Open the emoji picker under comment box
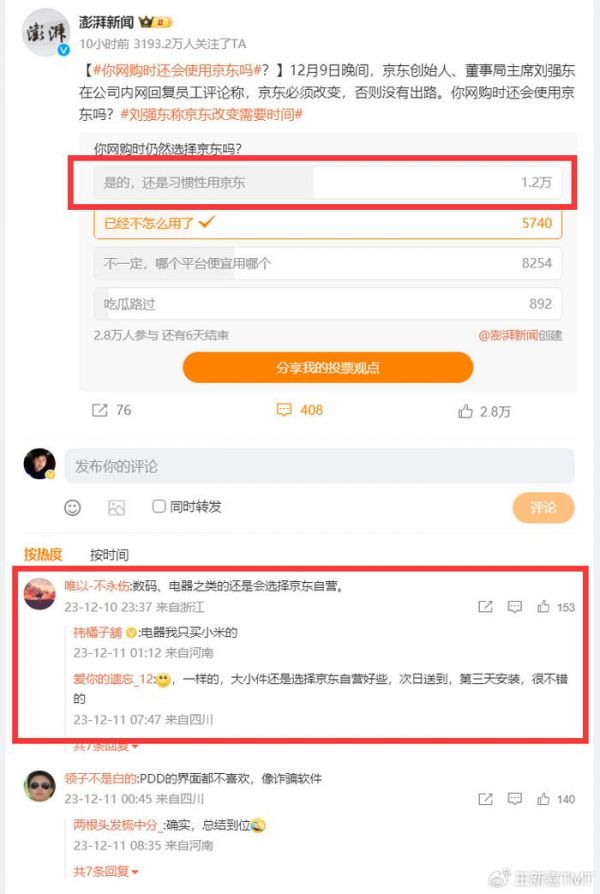The image size is (600, 894). (x=73, y=507)
